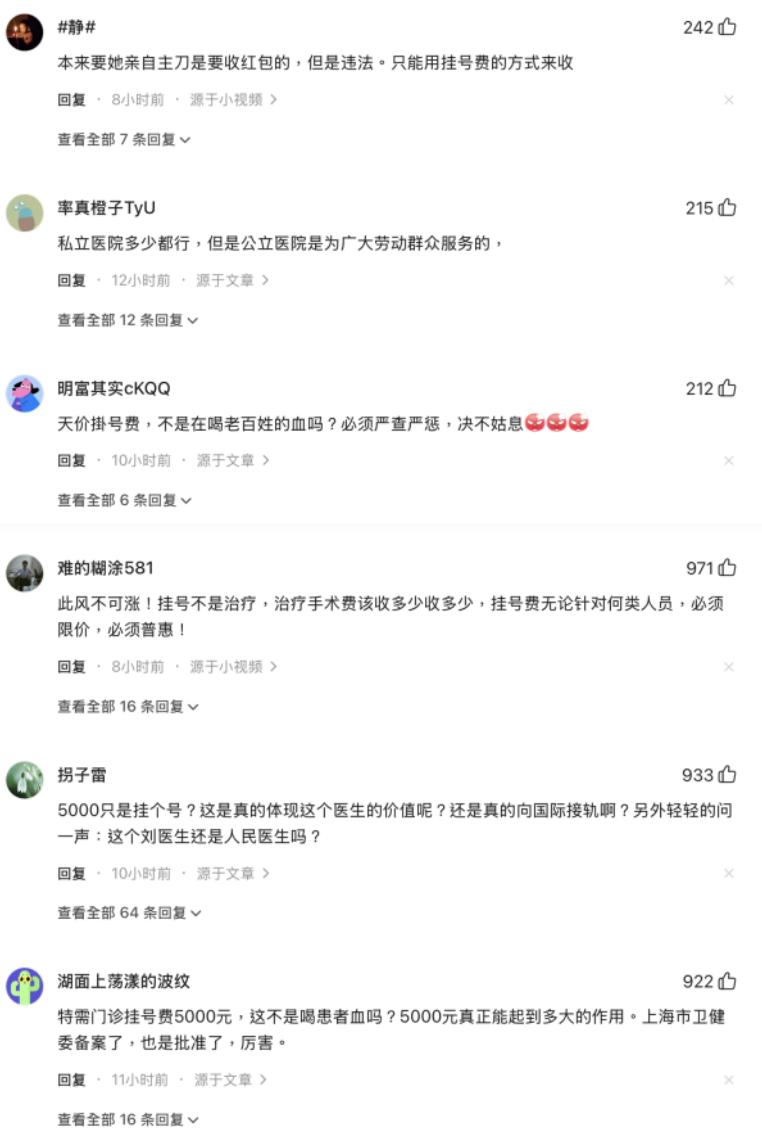This screenshot has height=1128, width=762.
Task: Expand all 7 replies under #静#
Action: coord(124,140)
